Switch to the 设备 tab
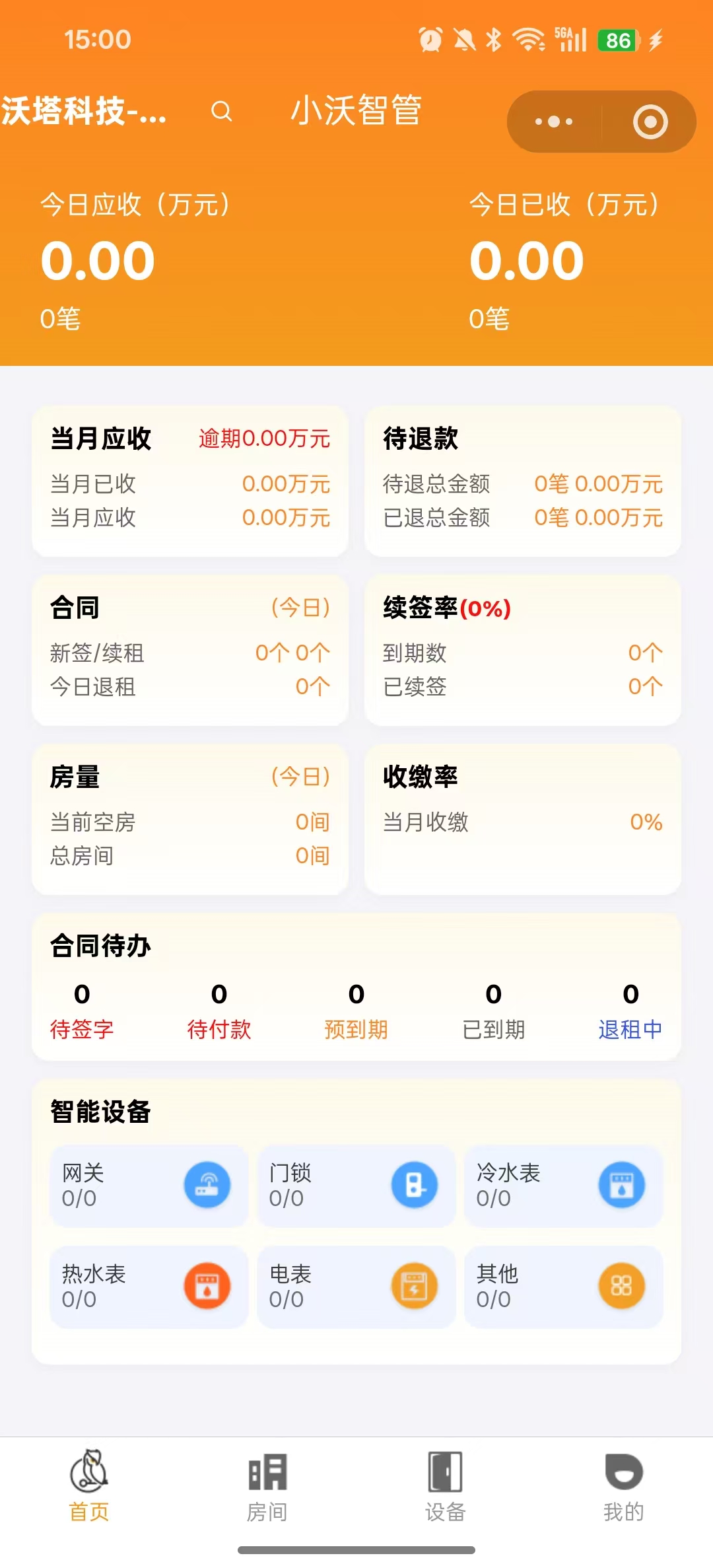713x1568 pixels. pos(446,1486)
